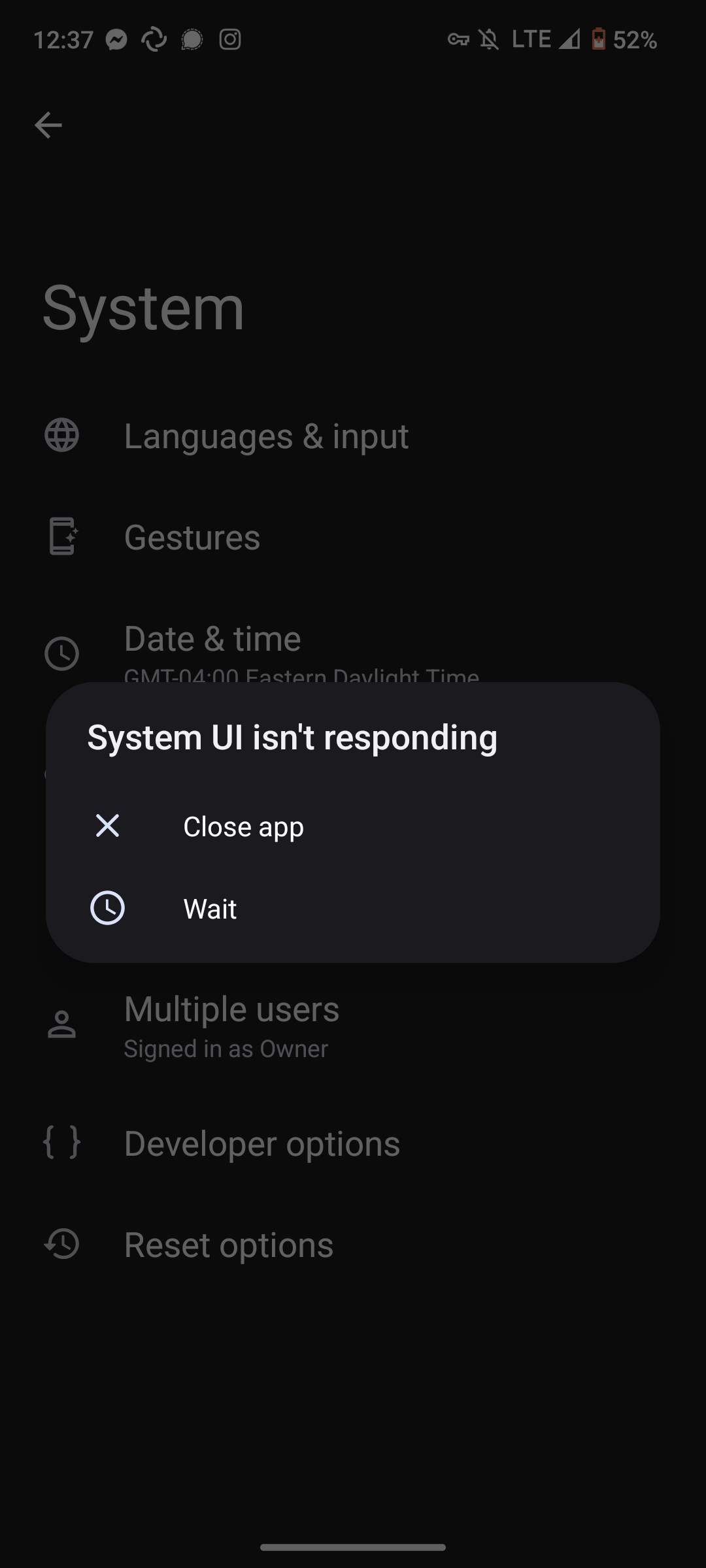Open Reset options
The height and width of the screenshot is (1568, 706).
click(x=227, y=1244)
